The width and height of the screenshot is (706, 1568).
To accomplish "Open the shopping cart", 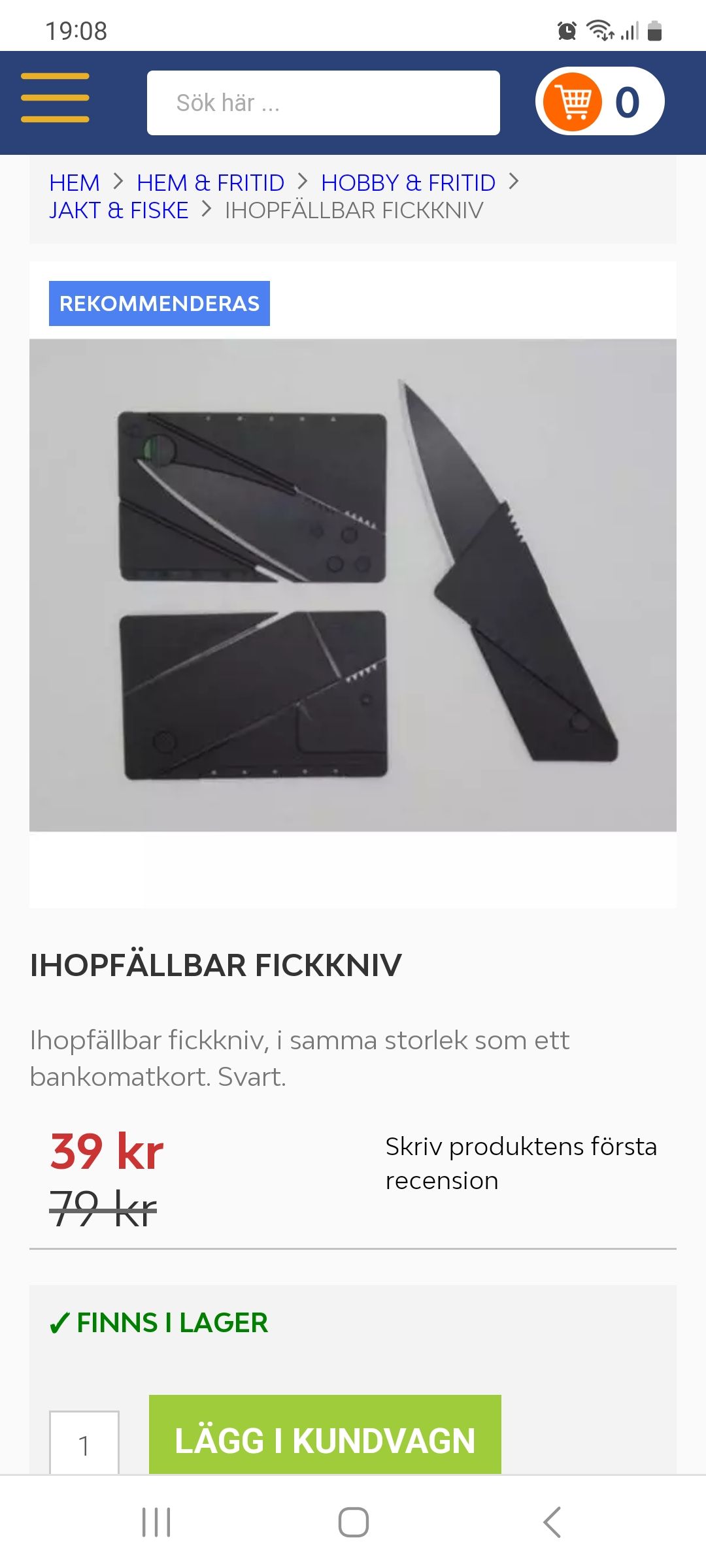I will pyautogui.click(x=599, y=101).
